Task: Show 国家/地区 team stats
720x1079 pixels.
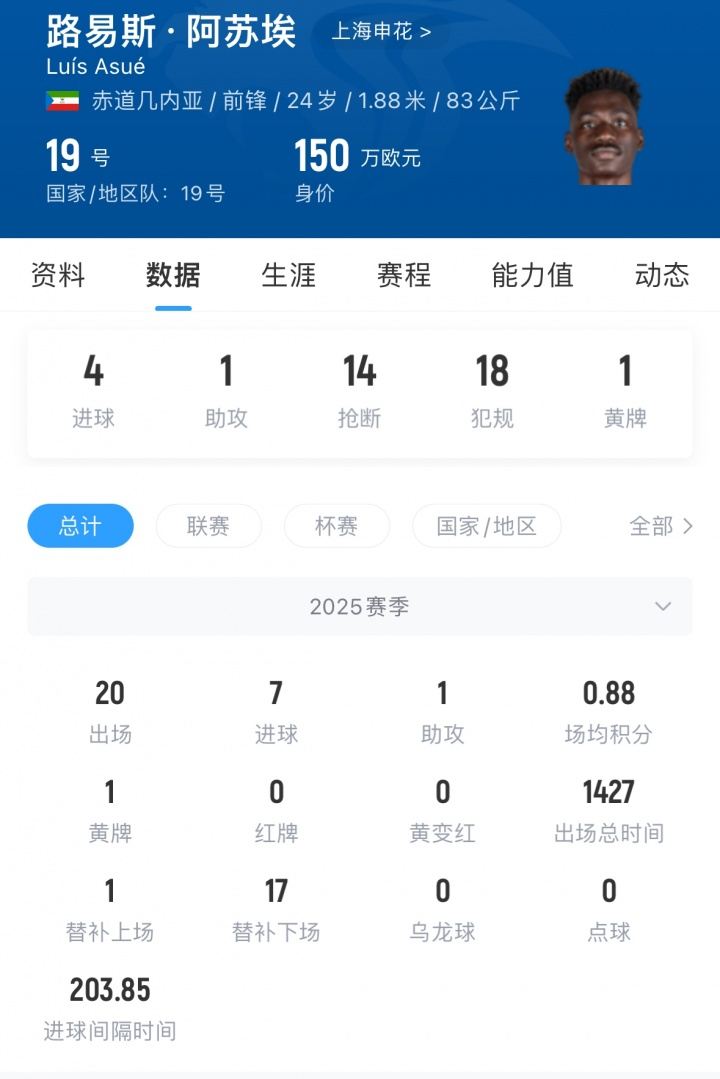Action: coord(486,526)
